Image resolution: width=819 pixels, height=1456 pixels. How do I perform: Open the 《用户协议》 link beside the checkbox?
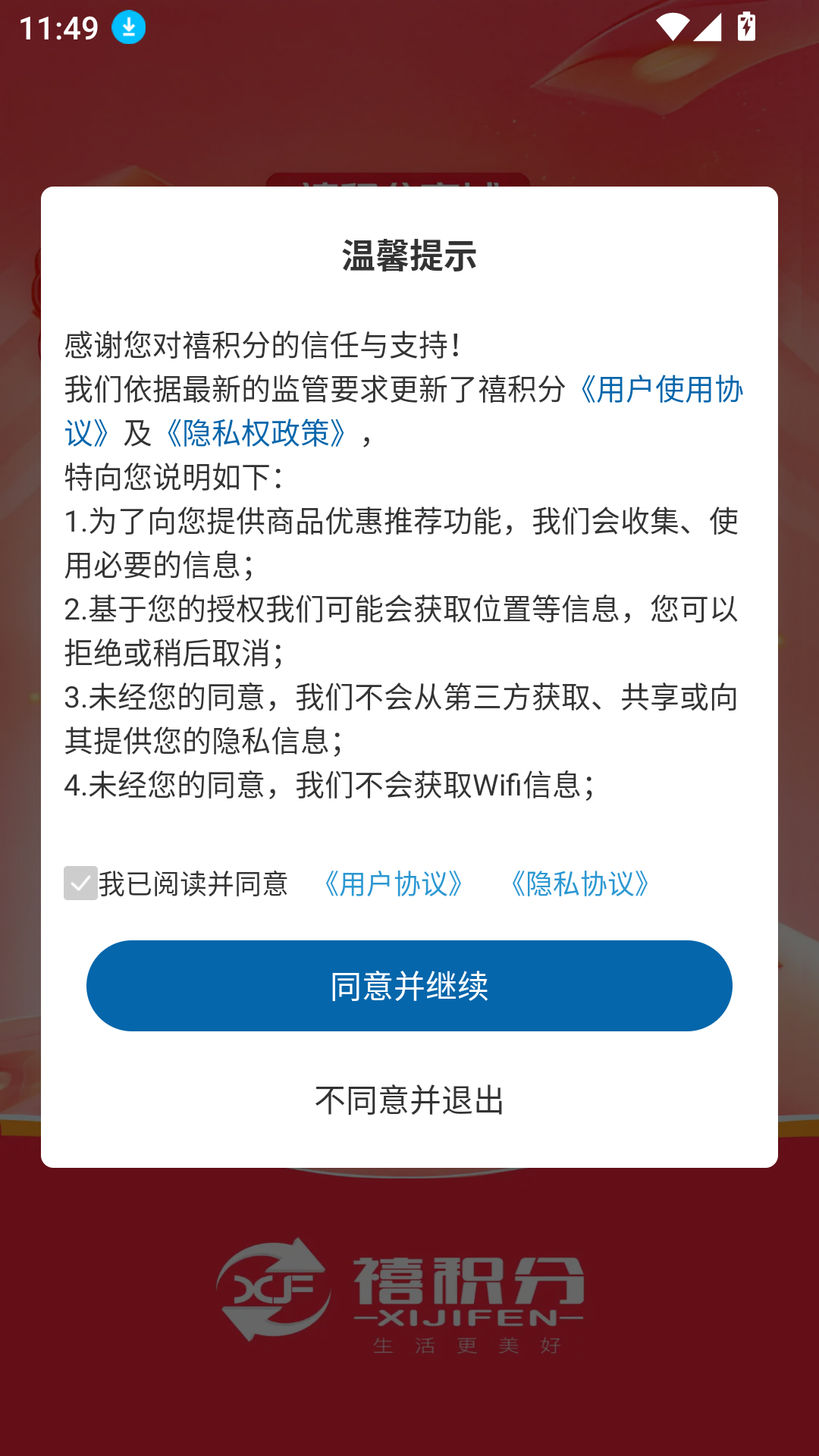tap(393, 884)
